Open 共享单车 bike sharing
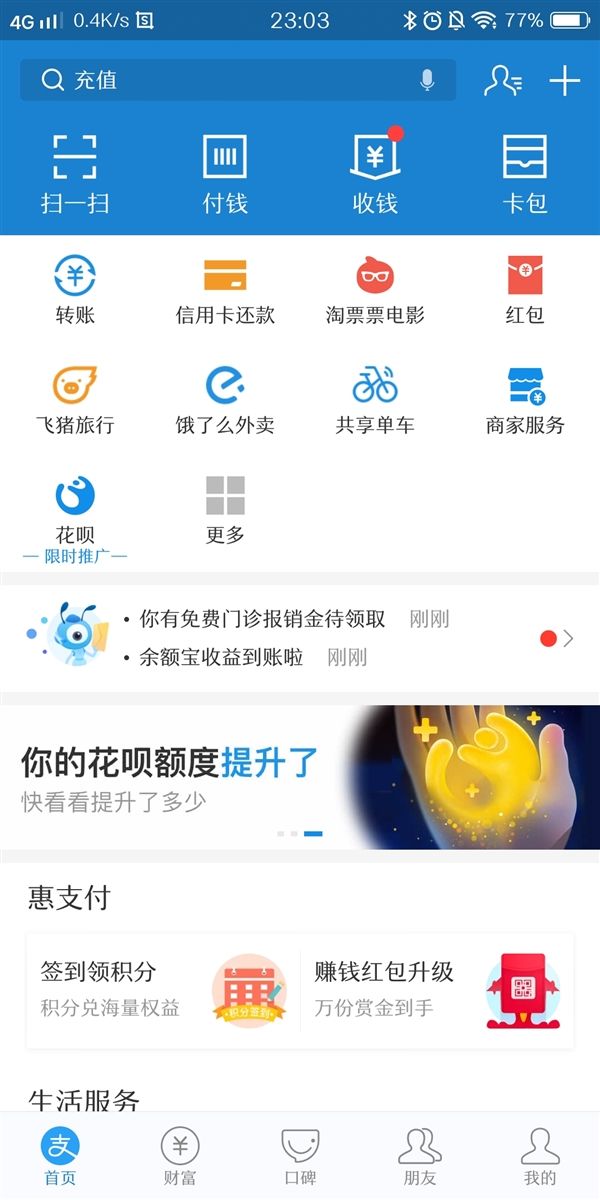600x1200 pixels. tap(375, 399)
